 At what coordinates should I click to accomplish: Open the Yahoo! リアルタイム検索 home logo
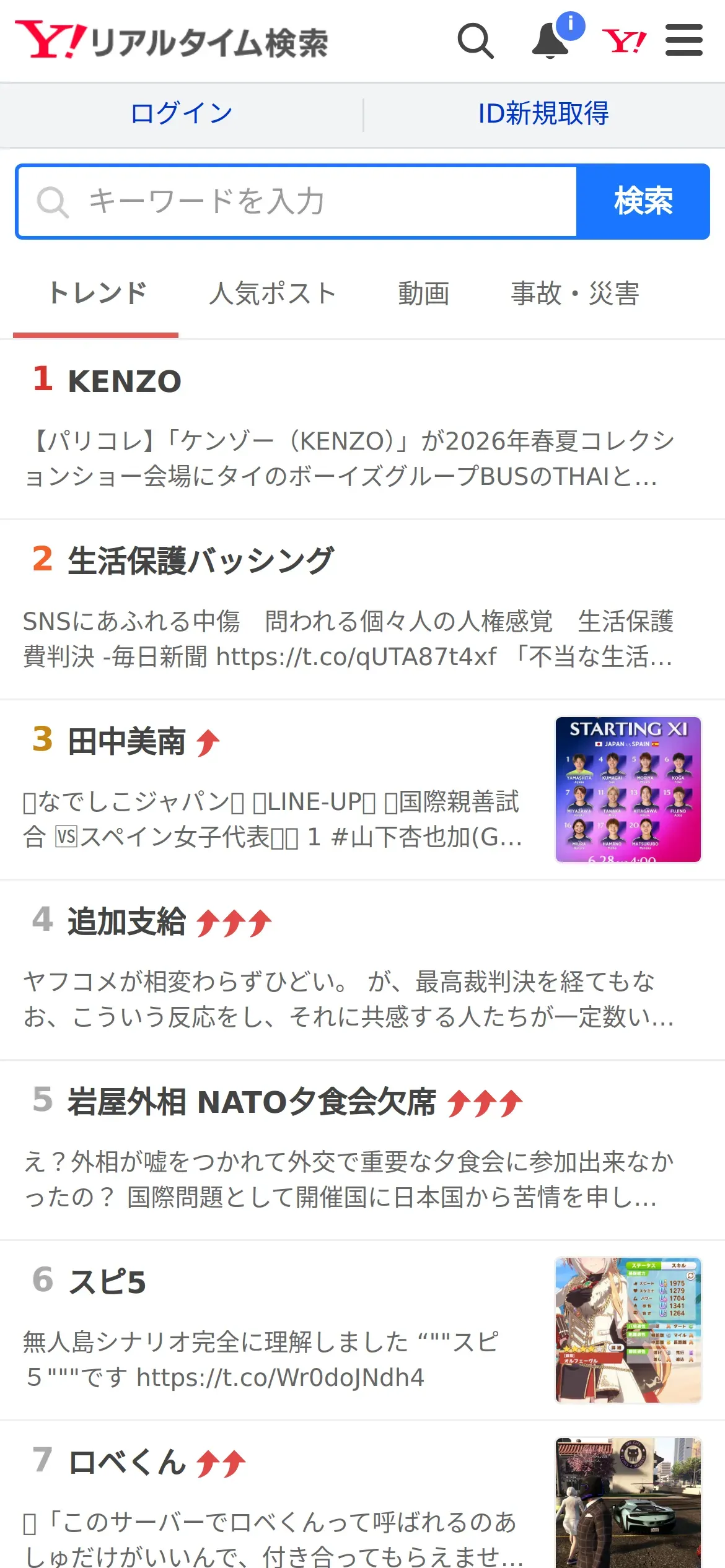172,41
